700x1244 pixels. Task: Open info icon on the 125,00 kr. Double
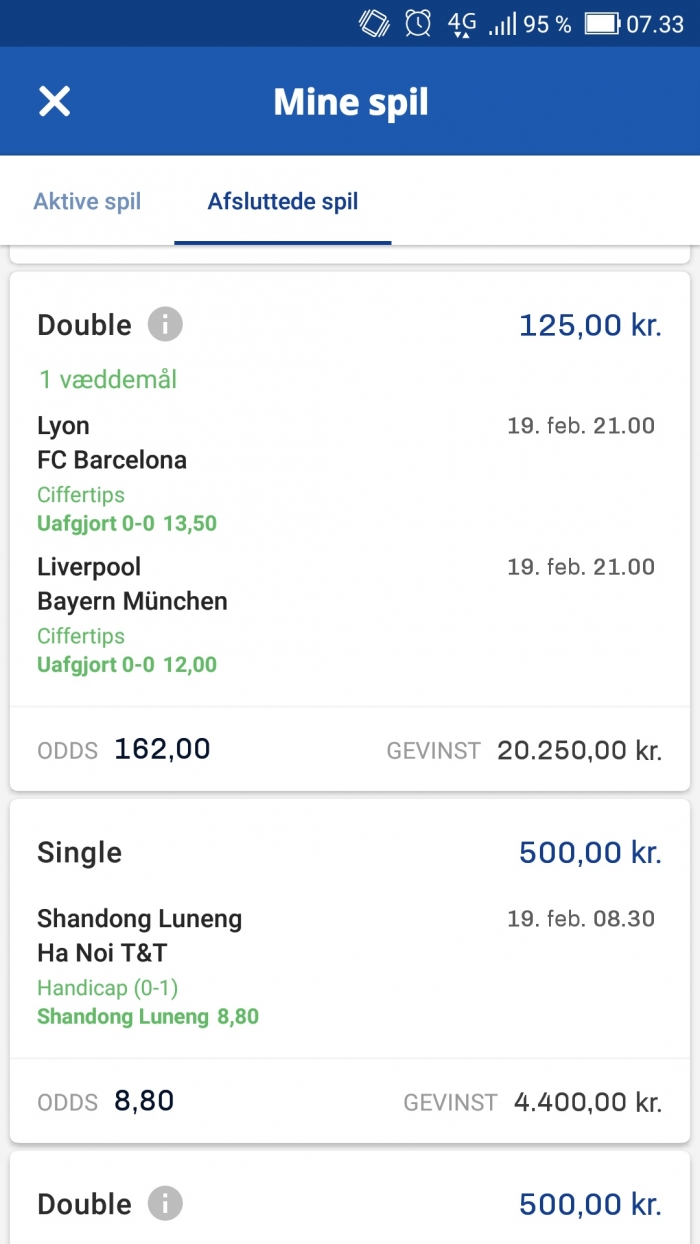point(165,325)
